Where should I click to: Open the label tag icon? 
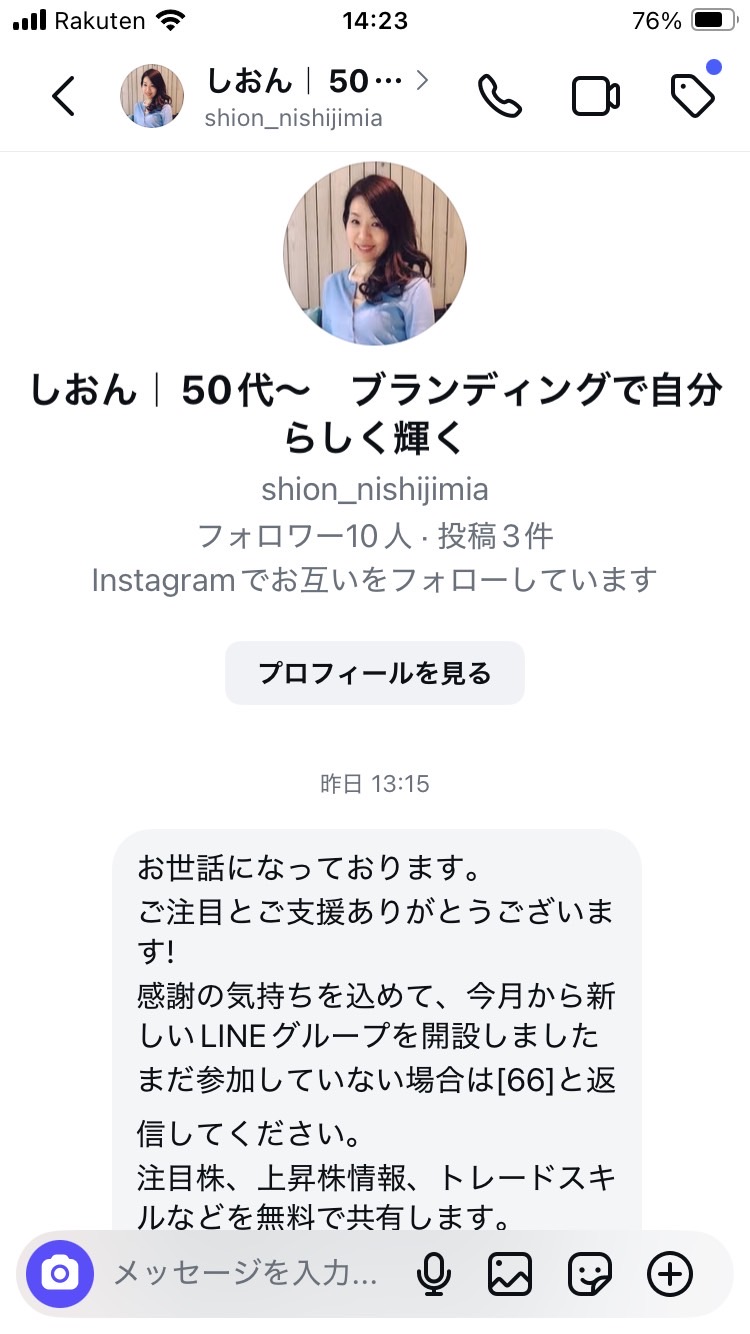(x=692, y=95)
